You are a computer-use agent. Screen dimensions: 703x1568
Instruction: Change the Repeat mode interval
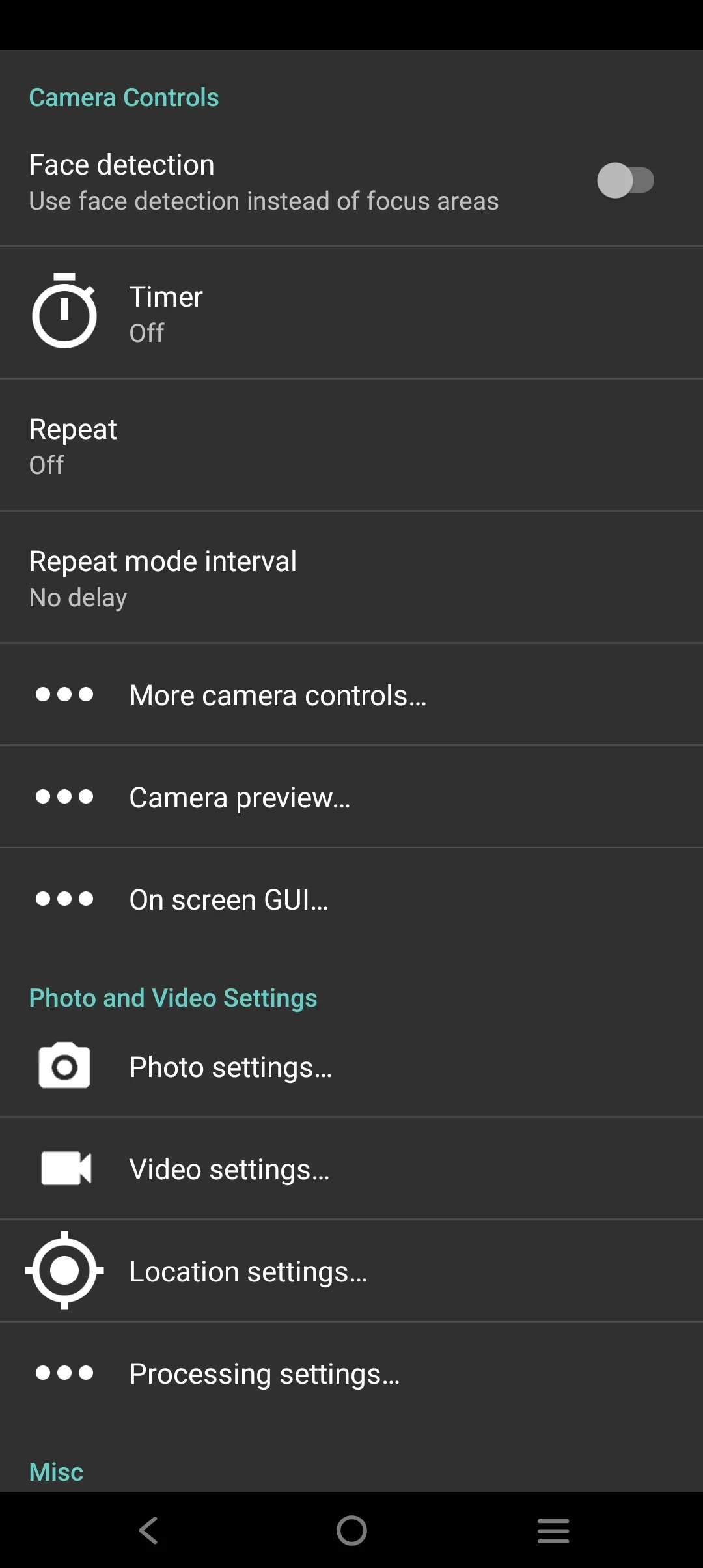pos(351,578)
